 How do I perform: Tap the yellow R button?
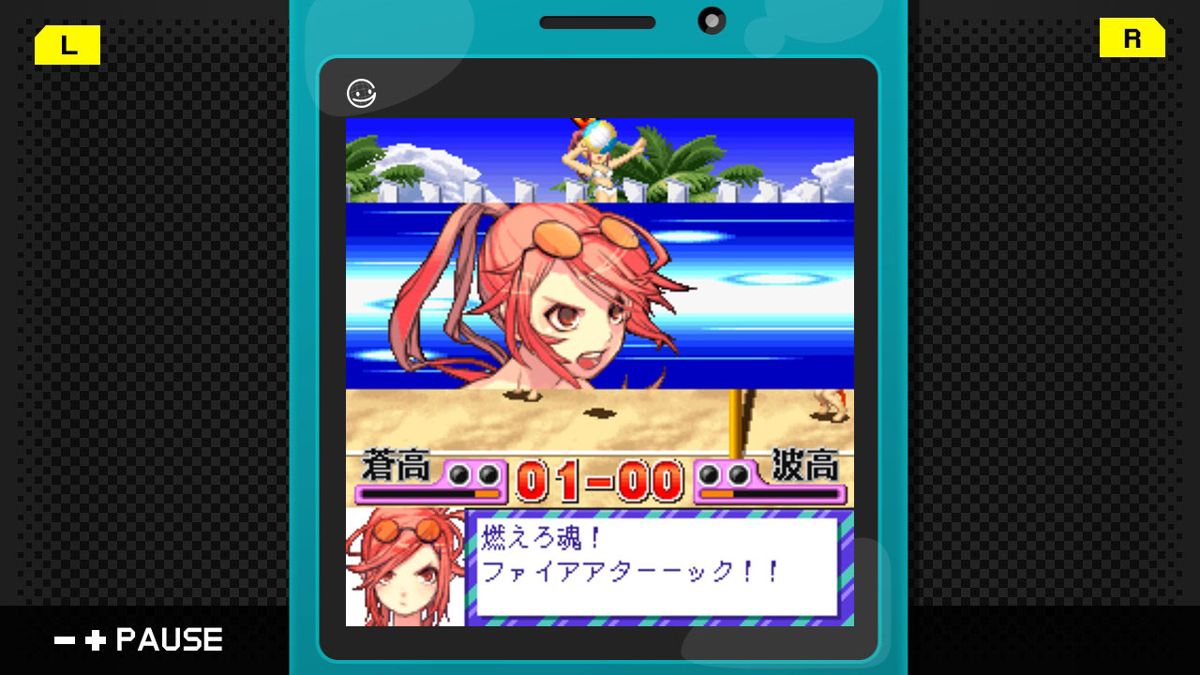pyautogui.click(x=1132, y=39)
